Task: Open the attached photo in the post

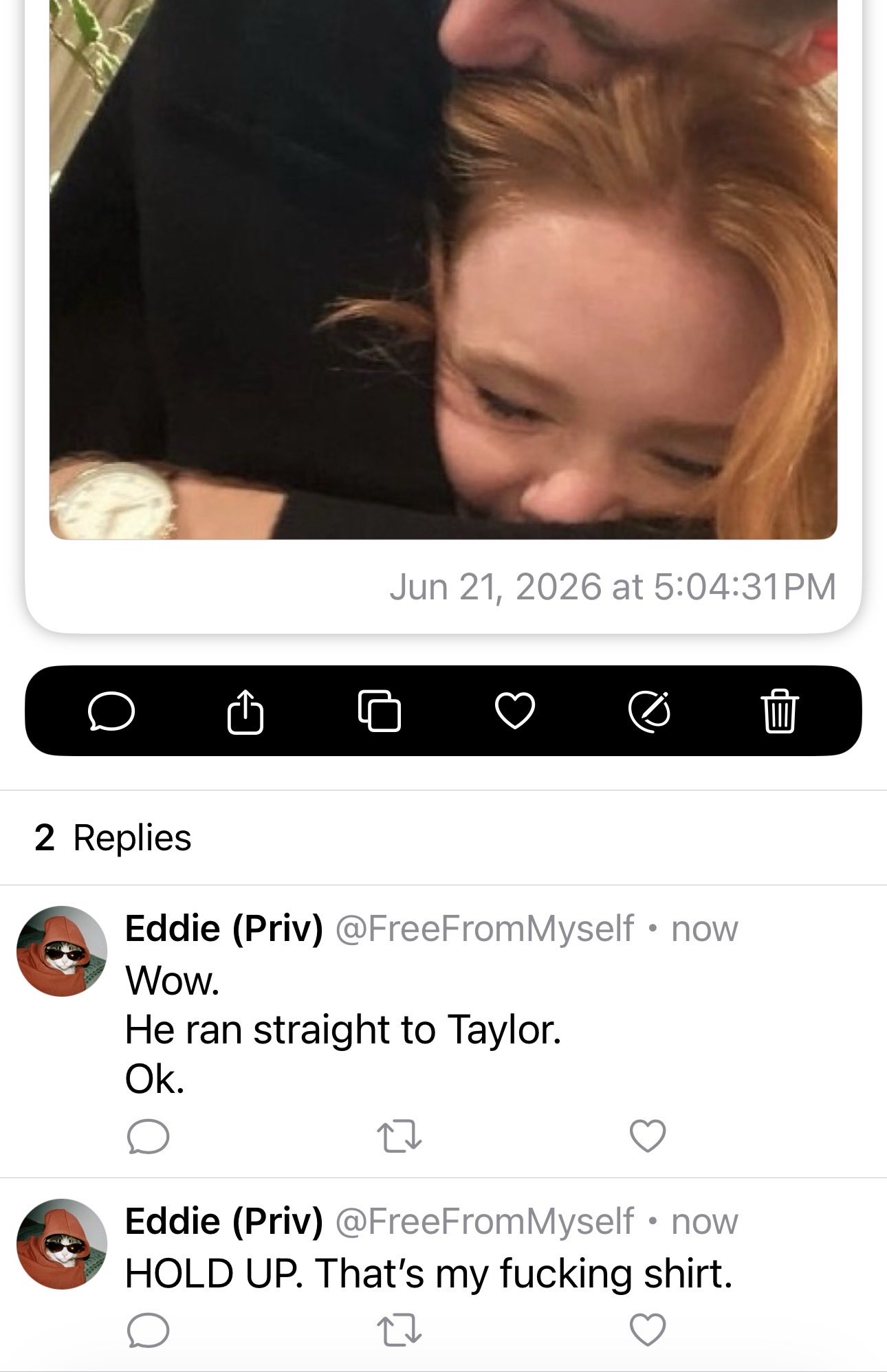Action: point(443,269)
